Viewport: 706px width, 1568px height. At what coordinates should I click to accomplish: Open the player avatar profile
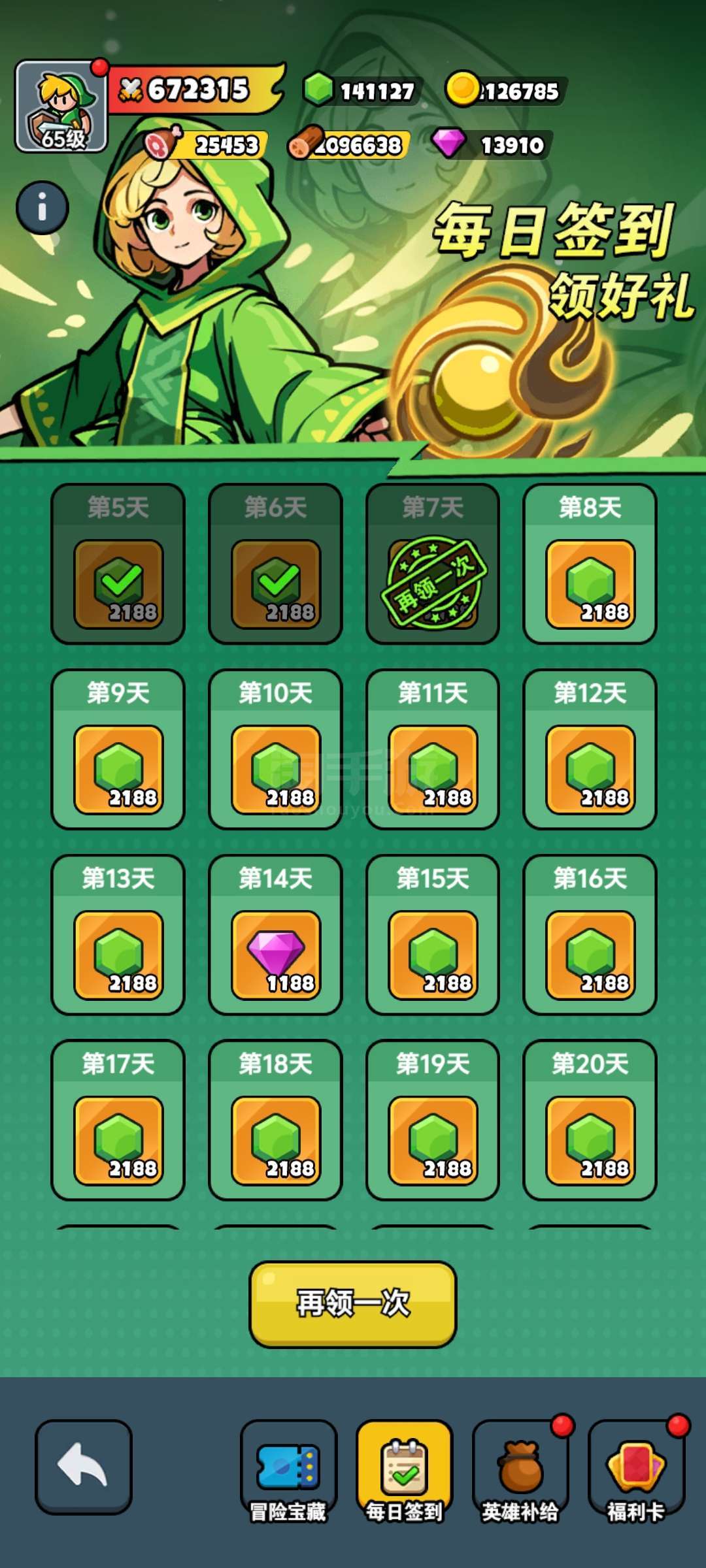point(61,106)
